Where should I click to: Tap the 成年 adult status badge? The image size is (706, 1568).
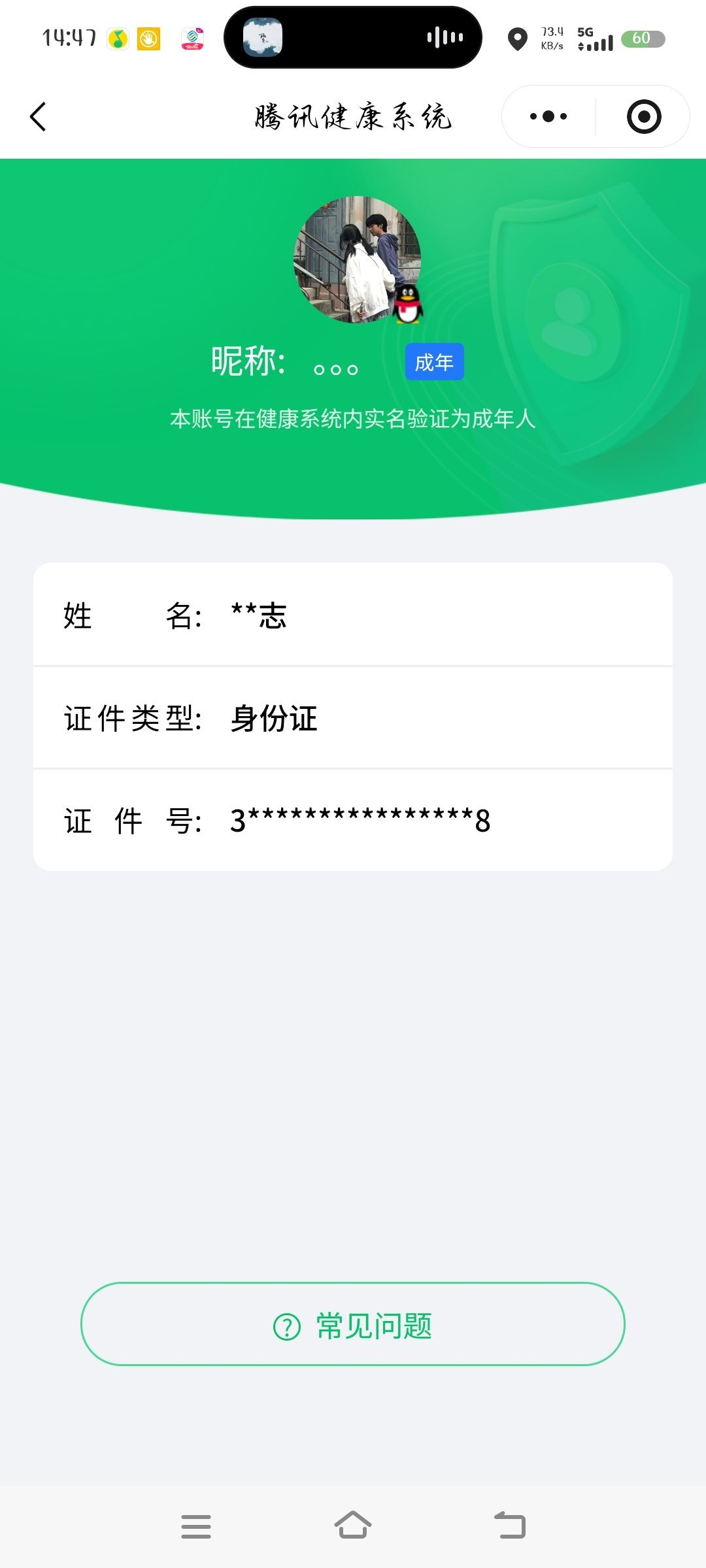pyautogui.click(x=435, y=361)
